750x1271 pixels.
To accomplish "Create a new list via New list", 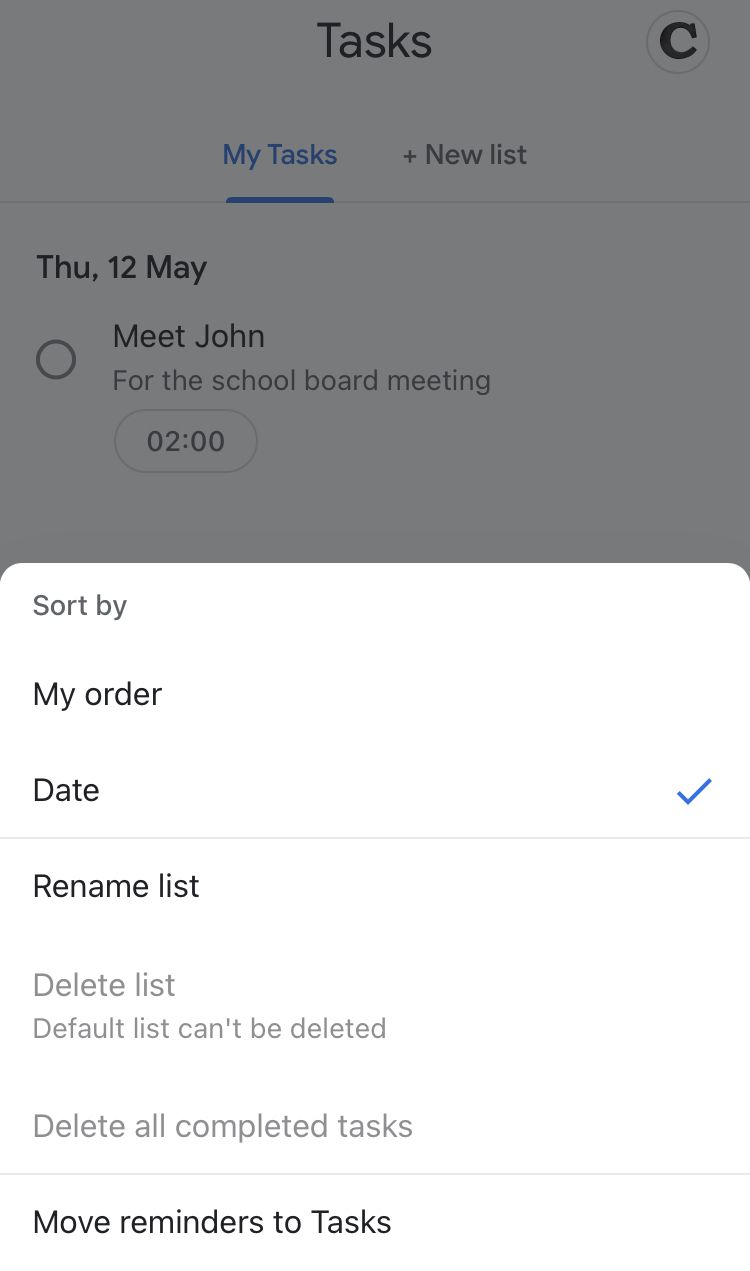I will (x=464, y=154).
